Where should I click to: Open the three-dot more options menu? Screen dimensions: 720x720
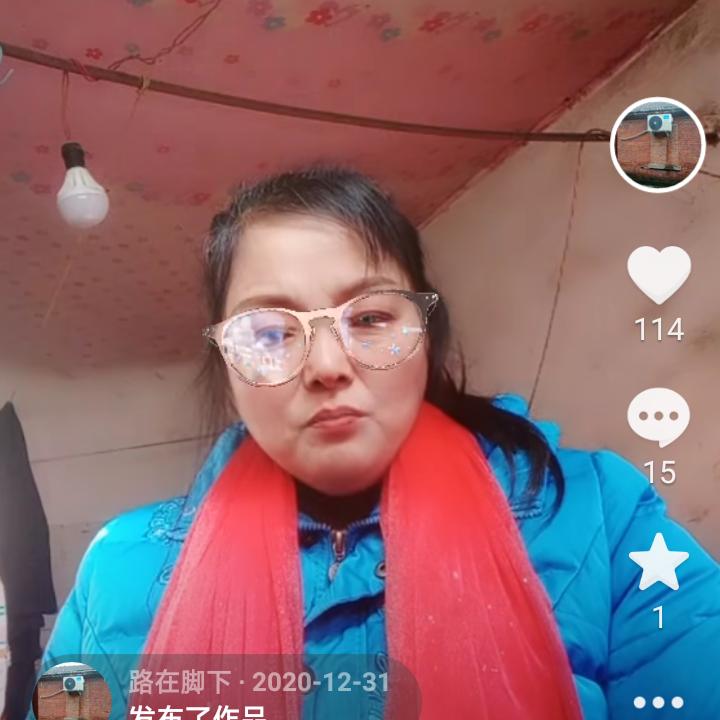[x=658, y=702]
